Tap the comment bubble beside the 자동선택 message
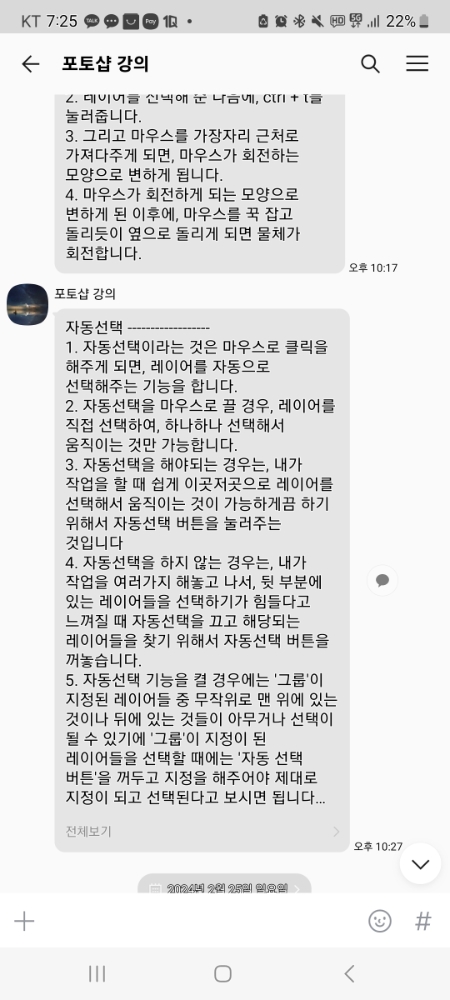Viewport: 450px width, 1000px height. tap(382, 580)
